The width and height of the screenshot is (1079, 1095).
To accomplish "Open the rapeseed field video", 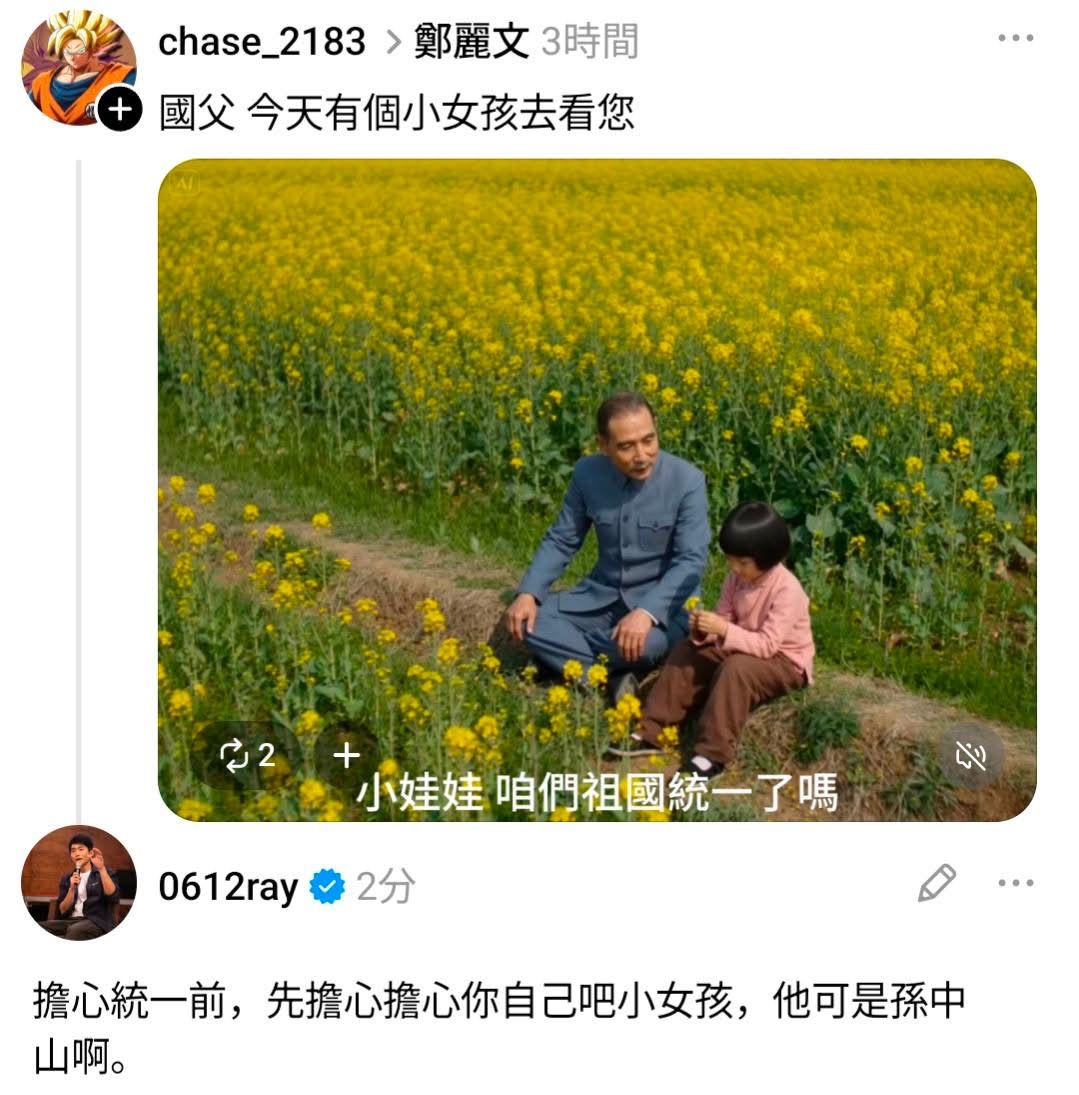I will [597, 450].
